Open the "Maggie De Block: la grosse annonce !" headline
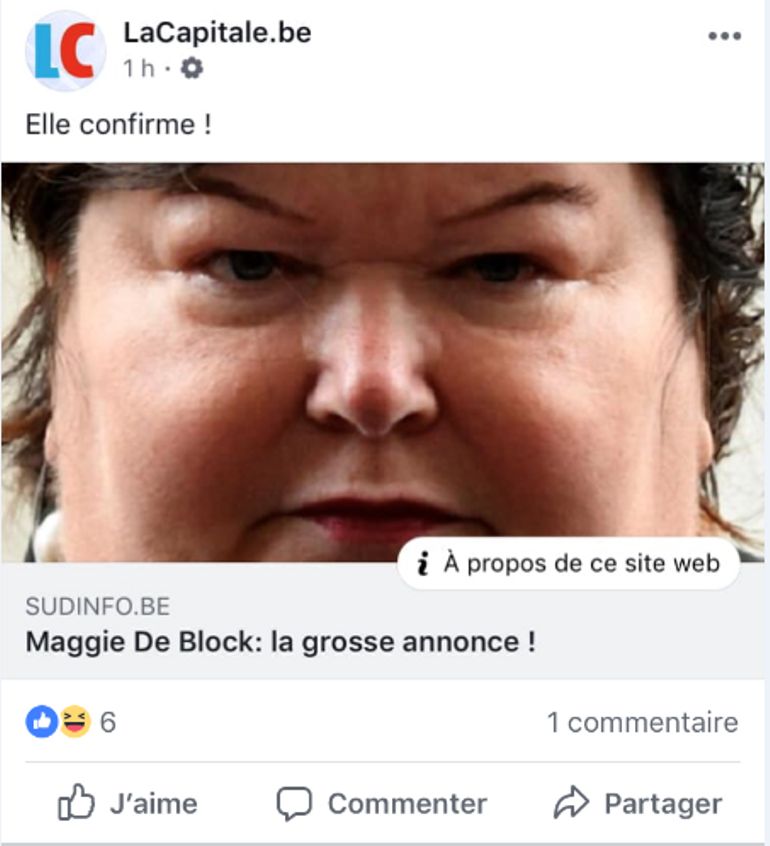Image resolution: width=770 pixels, height=846 pixels. (x=280, y=641)
